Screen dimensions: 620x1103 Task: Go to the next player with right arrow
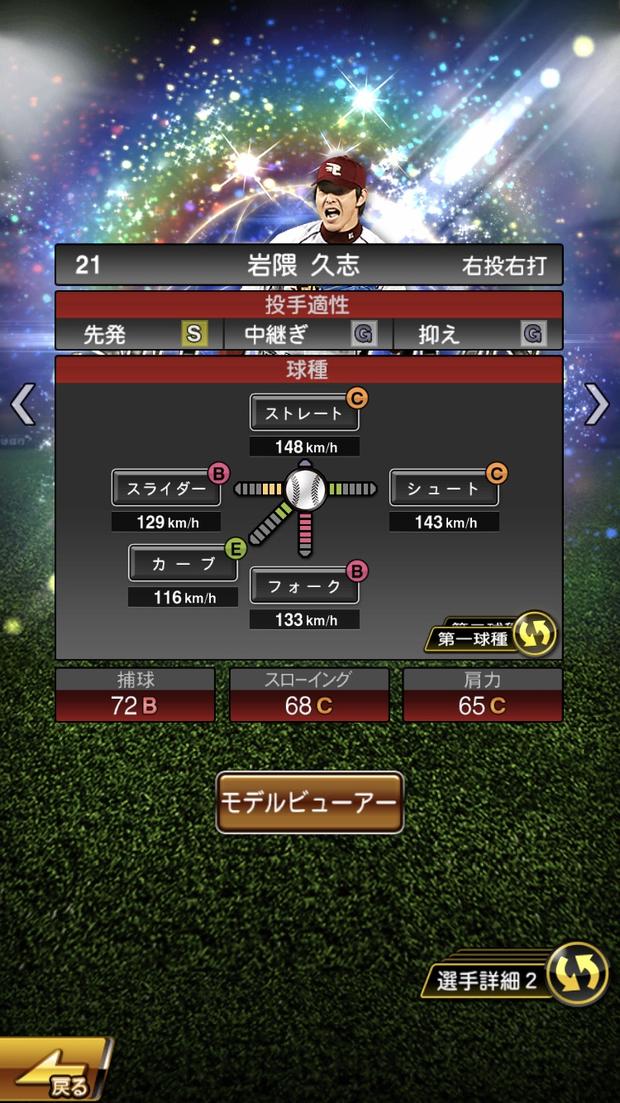[597, 404]
